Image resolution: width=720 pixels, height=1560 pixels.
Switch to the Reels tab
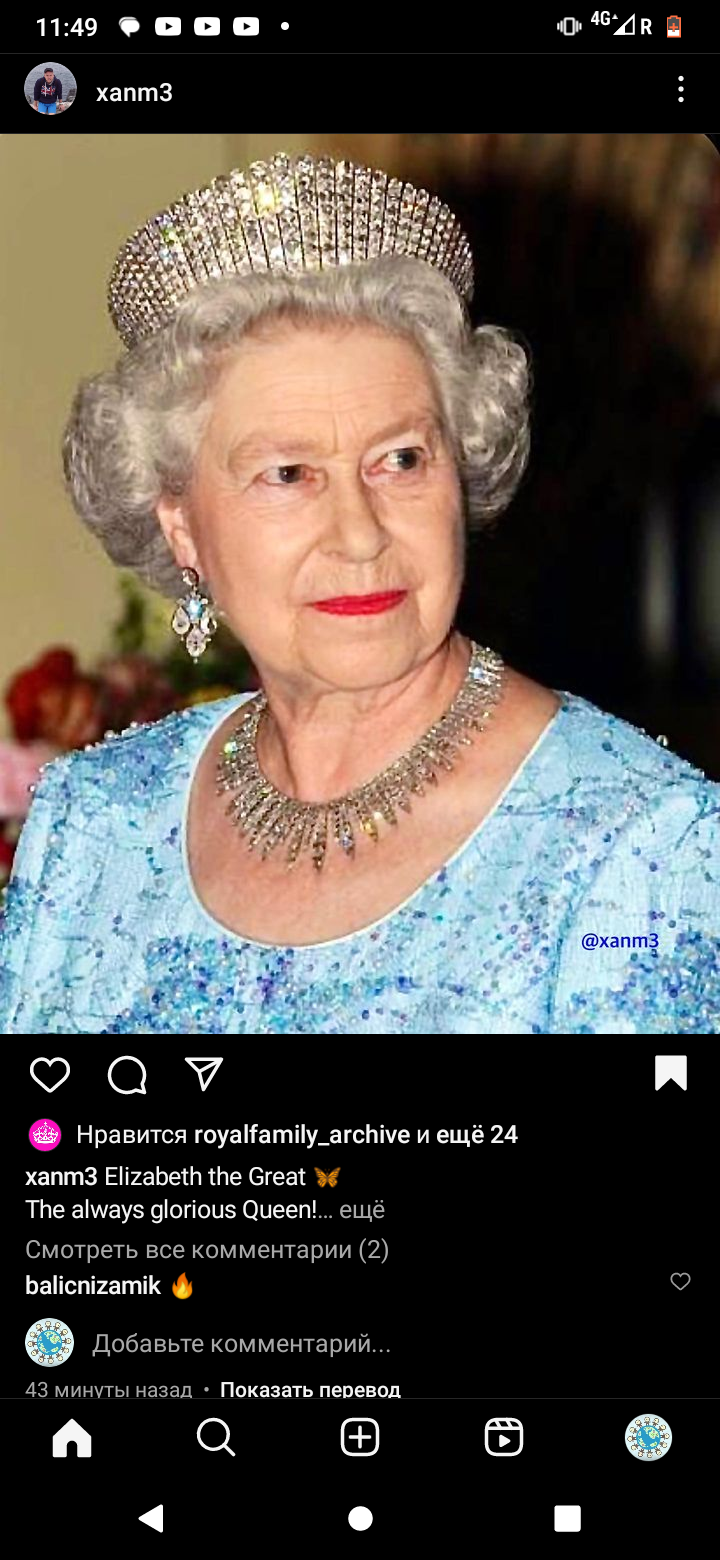(503, 1438)
